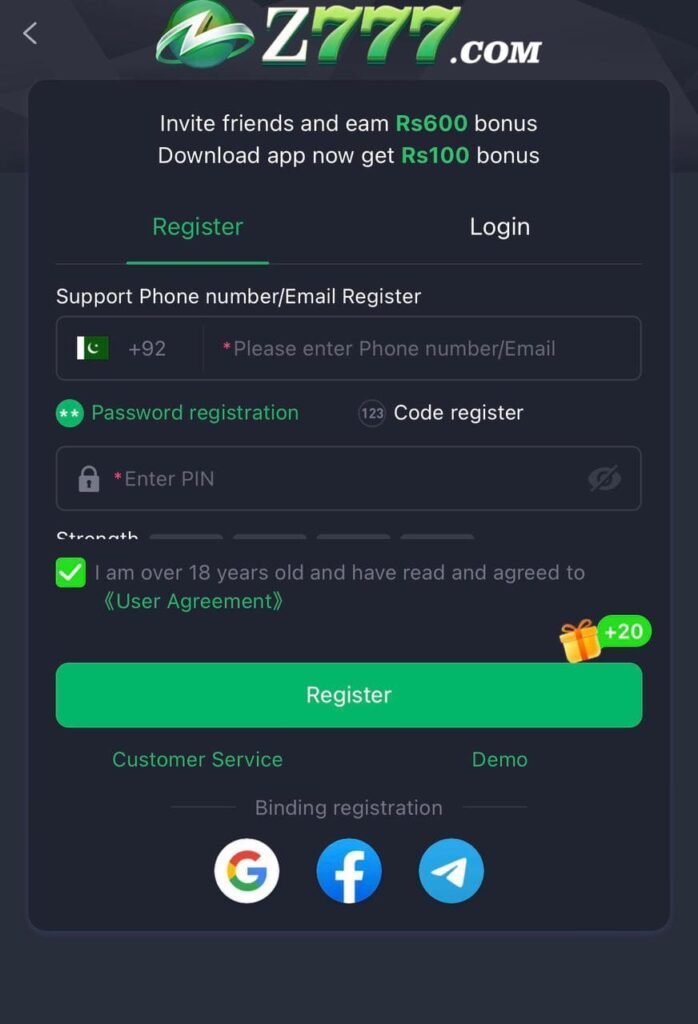Uncheck the over 18 agreement checkbox
Image resolution: width=698 pixels, height=1024 pixels.
71,573
